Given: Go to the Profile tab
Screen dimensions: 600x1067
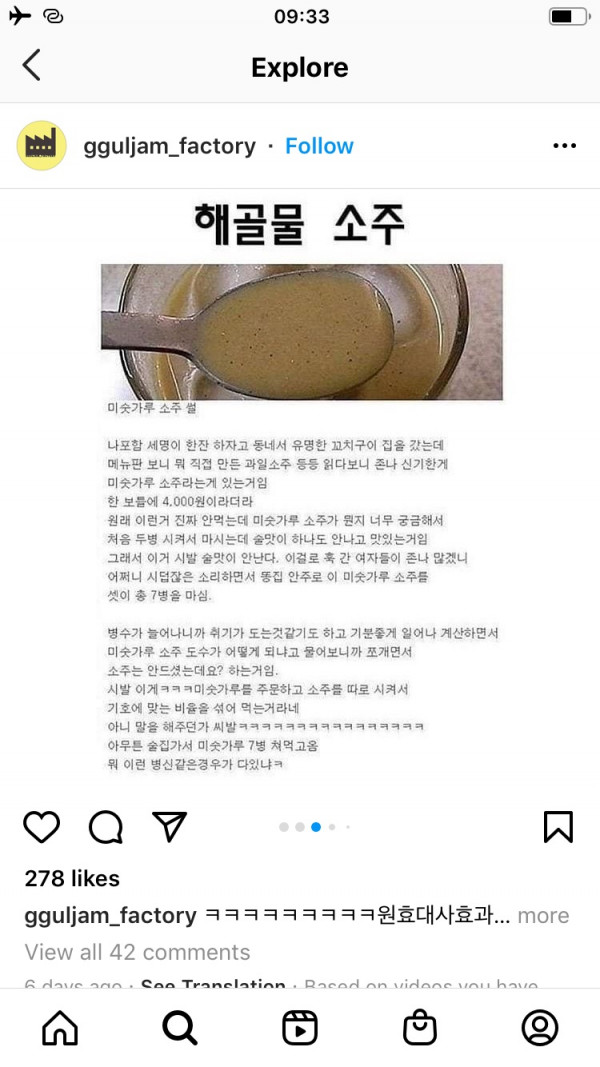Looking at the screenshot, I should click(540, 1028).
